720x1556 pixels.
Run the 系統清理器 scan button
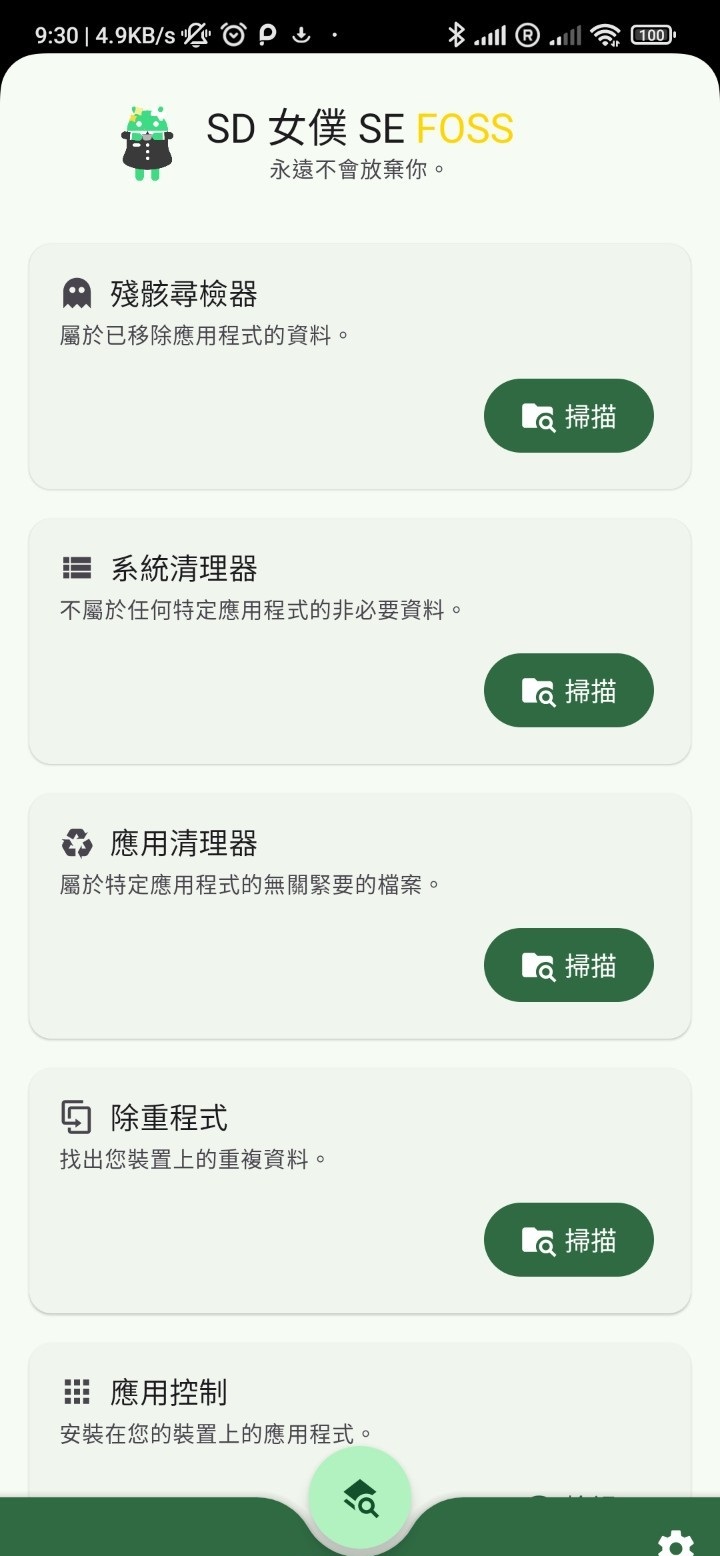click(568, 690)
